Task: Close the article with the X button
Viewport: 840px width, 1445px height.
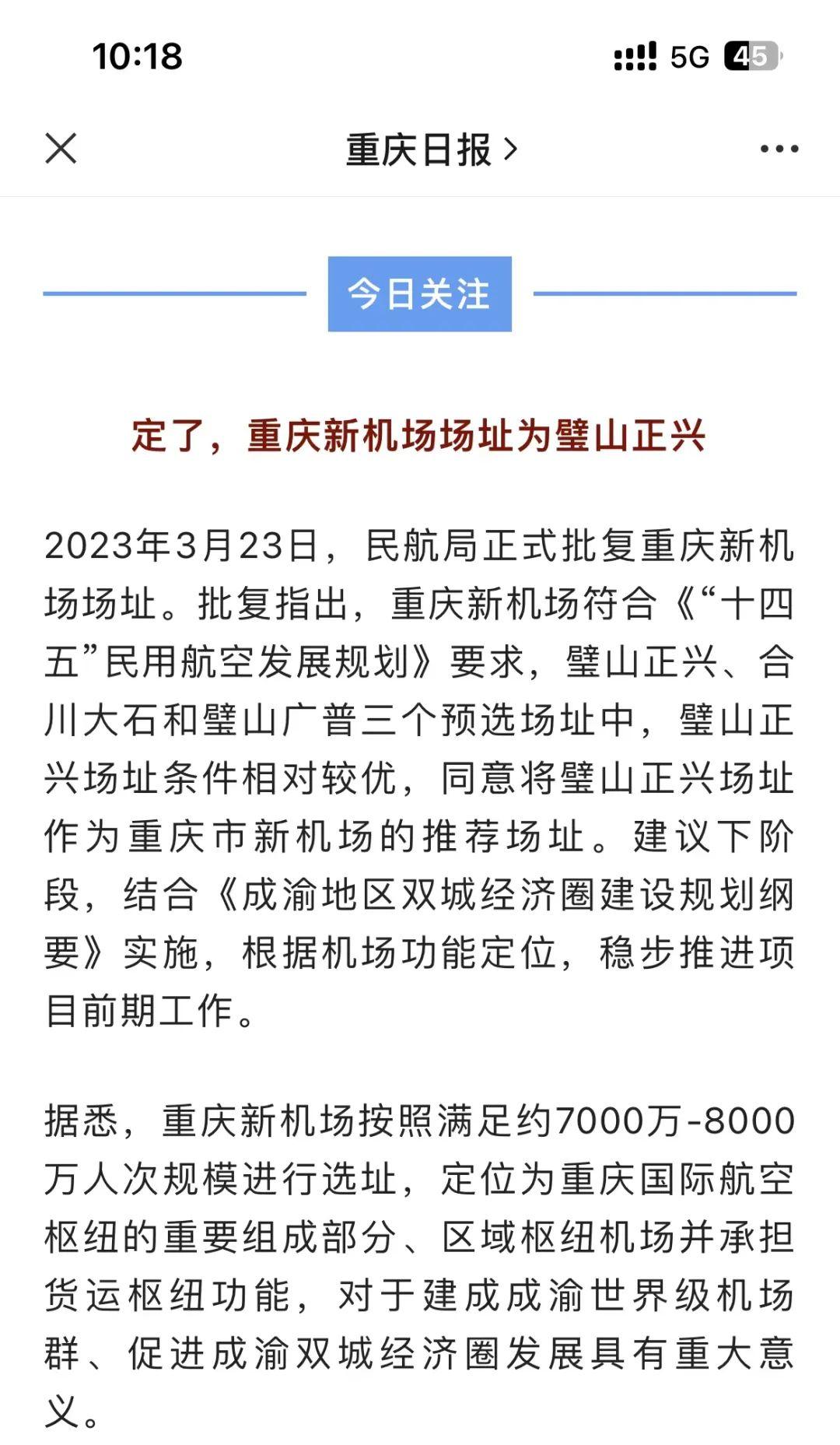Action: tap(61, 148)
